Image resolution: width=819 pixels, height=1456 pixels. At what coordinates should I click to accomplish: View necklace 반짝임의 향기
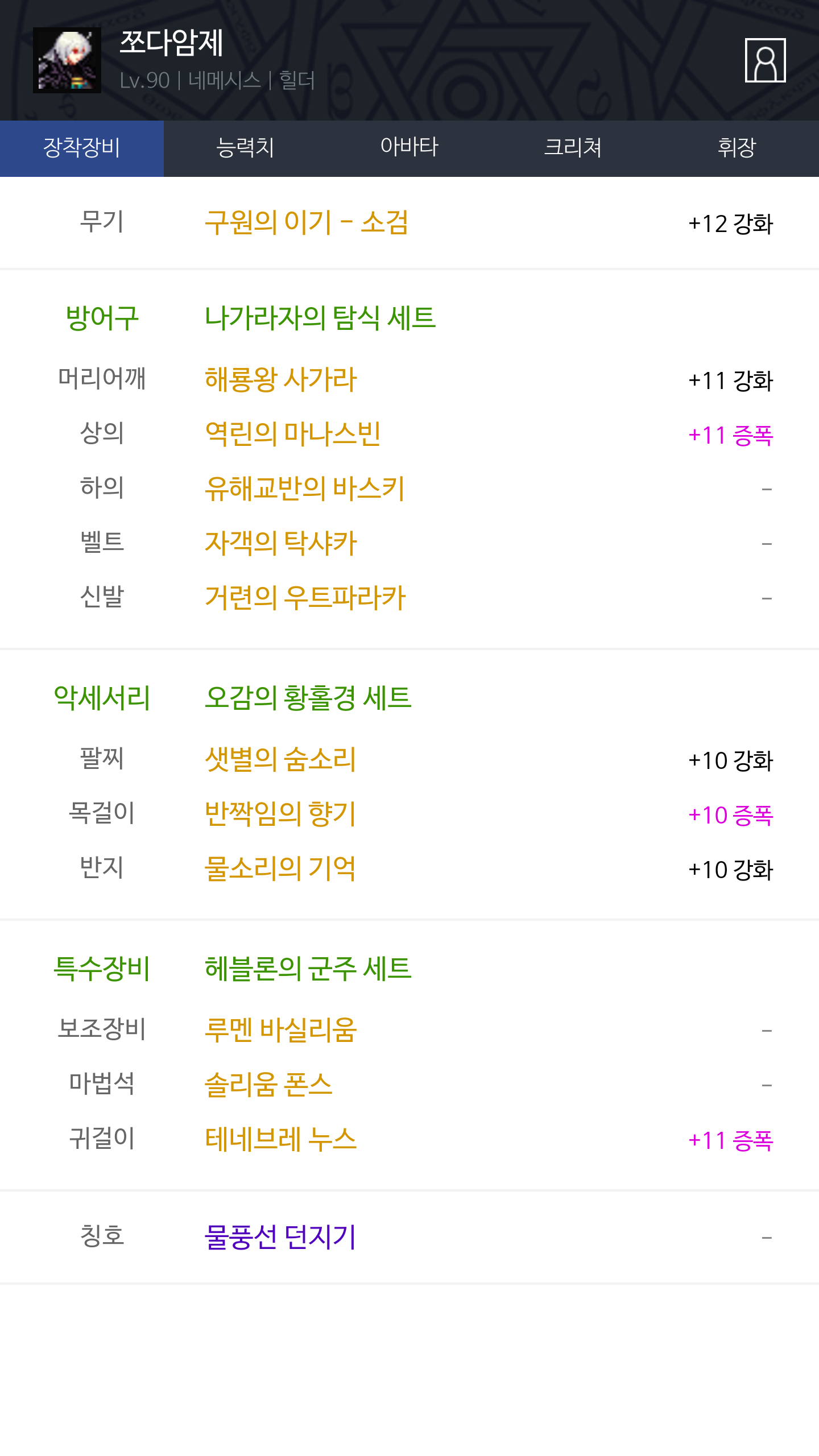[x=280, y=814]
